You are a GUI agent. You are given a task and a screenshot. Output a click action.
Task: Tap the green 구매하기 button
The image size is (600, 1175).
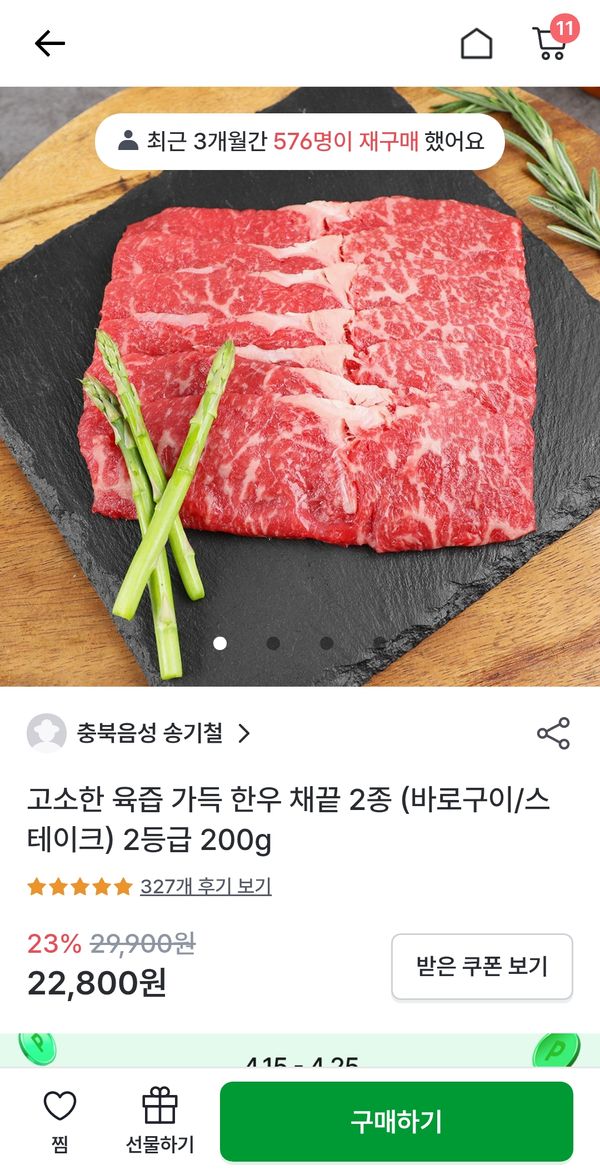[x=396, y=1121]
